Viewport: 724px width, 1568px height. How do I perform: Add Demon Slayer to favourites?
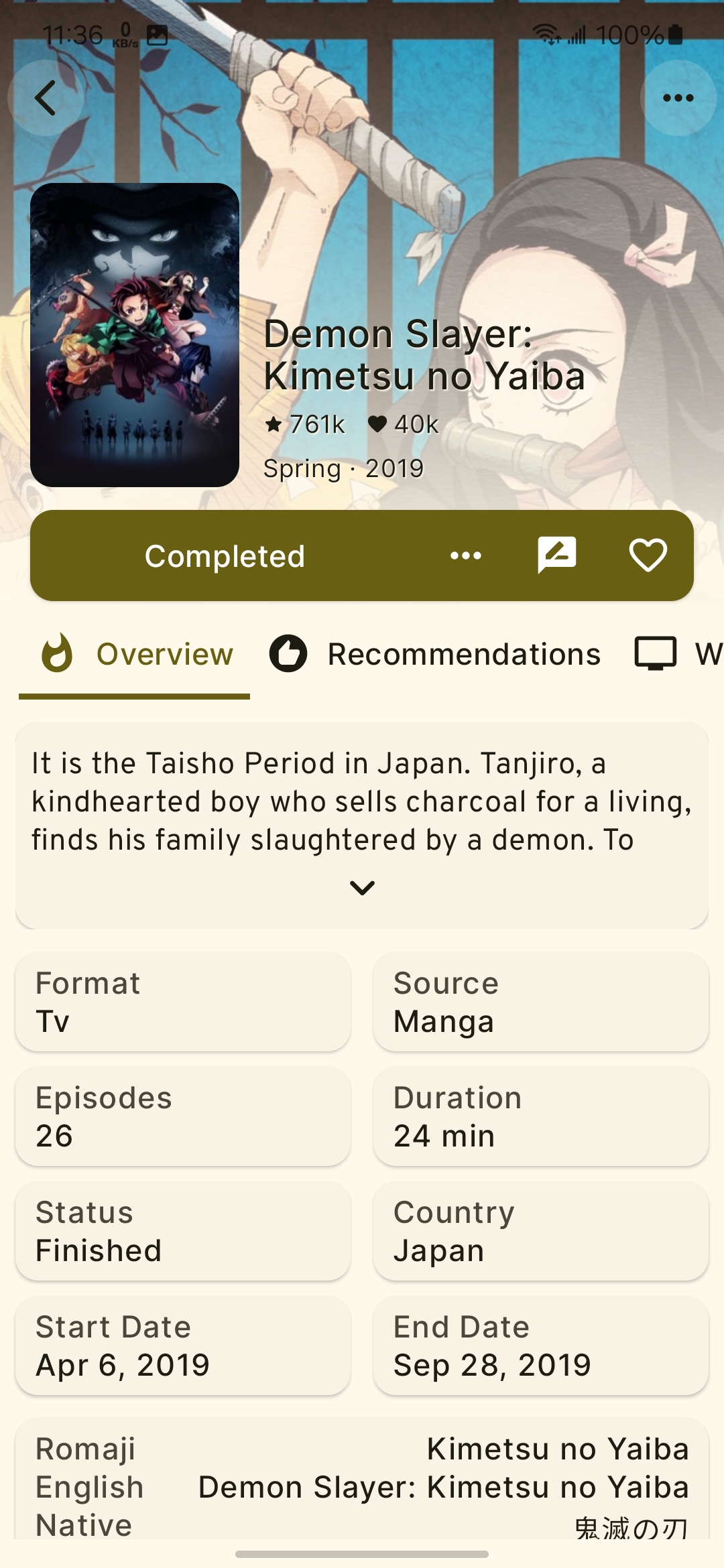pyautogui.click(x=648, y=556)
